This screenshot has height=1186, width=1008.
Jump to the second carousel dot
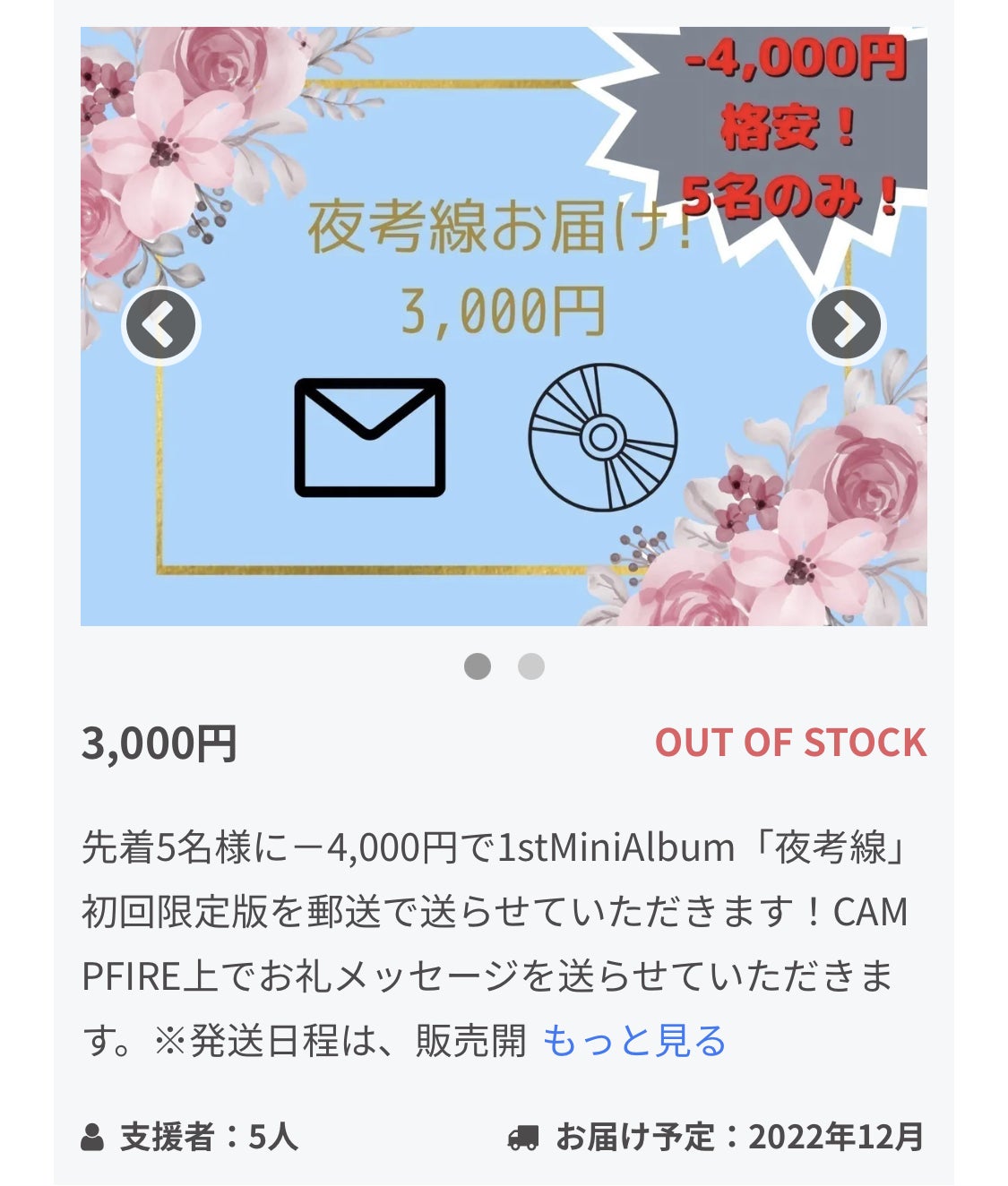[x=531, y=666]
